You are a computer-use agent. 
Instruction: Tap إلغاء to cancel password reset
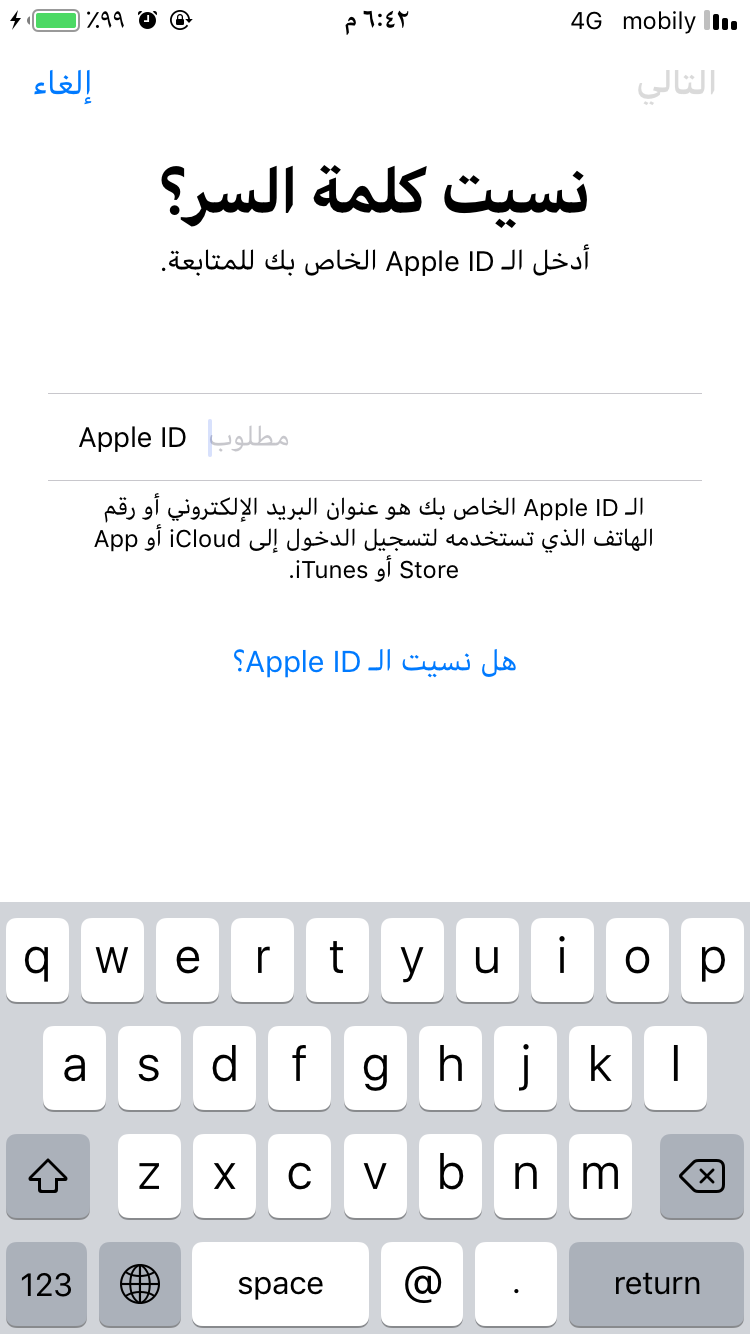point(62,84)
